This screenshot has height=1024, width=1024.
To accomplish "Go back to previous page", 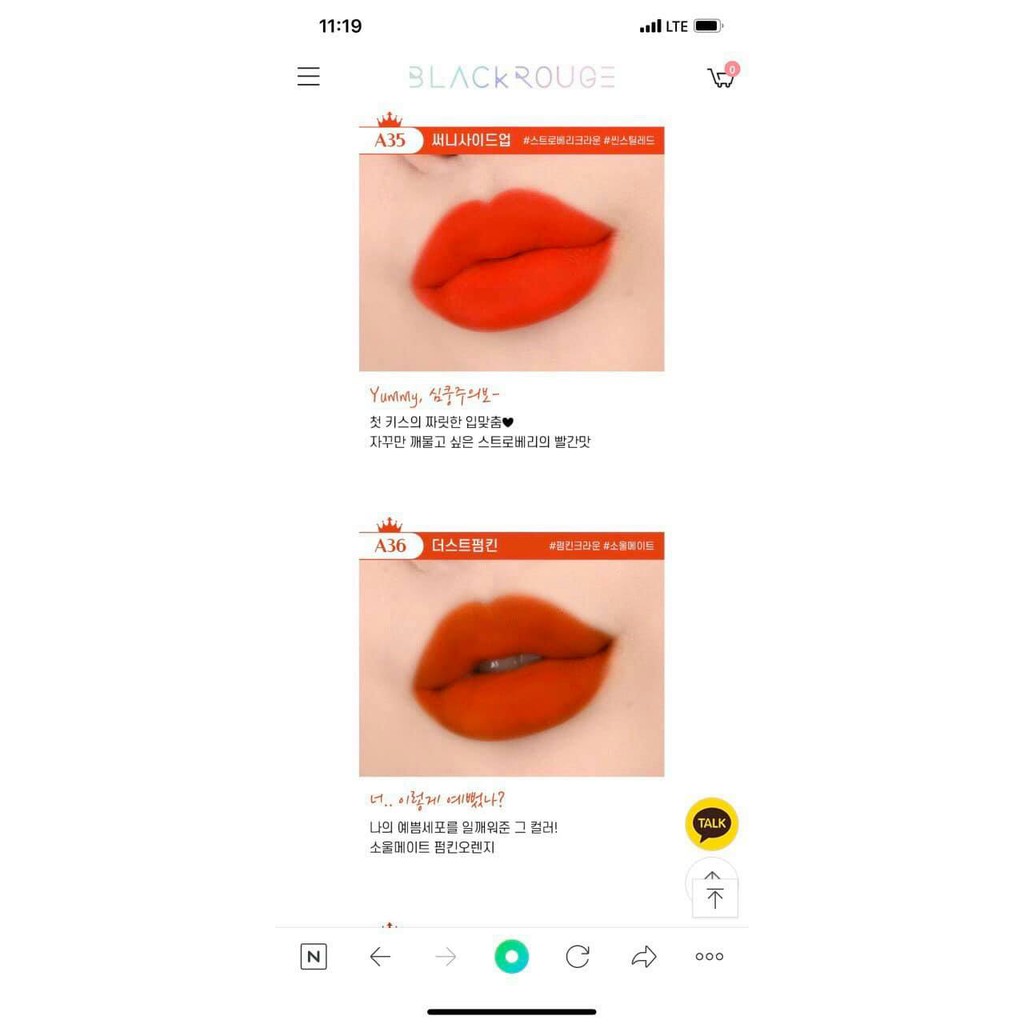I will pyautogui.click(x=380, y=957).
